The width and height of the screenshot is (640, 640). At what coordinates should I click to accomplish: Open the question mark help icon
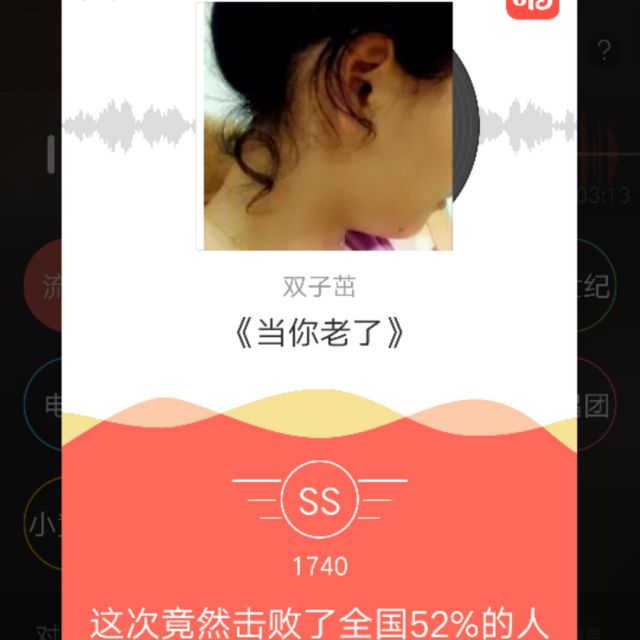click(604, 50)
